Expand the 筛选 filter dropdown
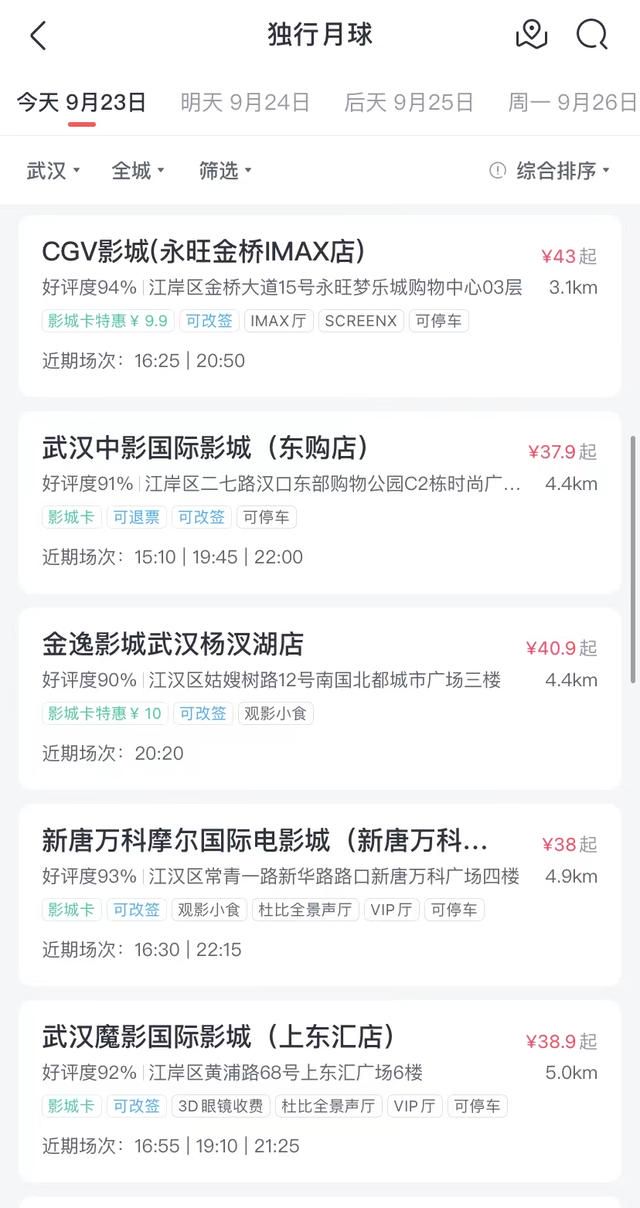This screenshot has height=1208, width=640. coord(225,171)
